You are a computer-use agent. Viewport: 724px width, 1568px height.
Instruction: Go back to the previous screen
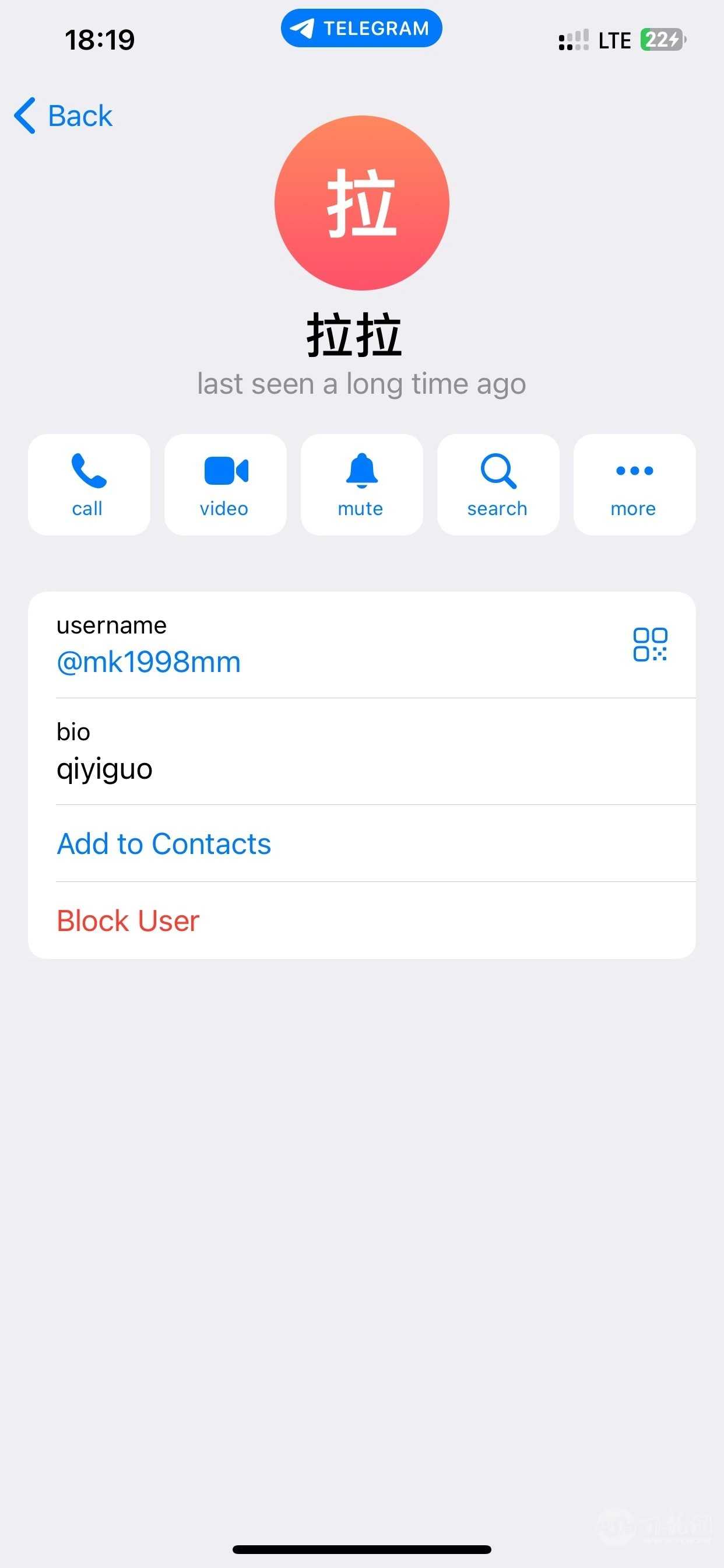tap(64, 116)
